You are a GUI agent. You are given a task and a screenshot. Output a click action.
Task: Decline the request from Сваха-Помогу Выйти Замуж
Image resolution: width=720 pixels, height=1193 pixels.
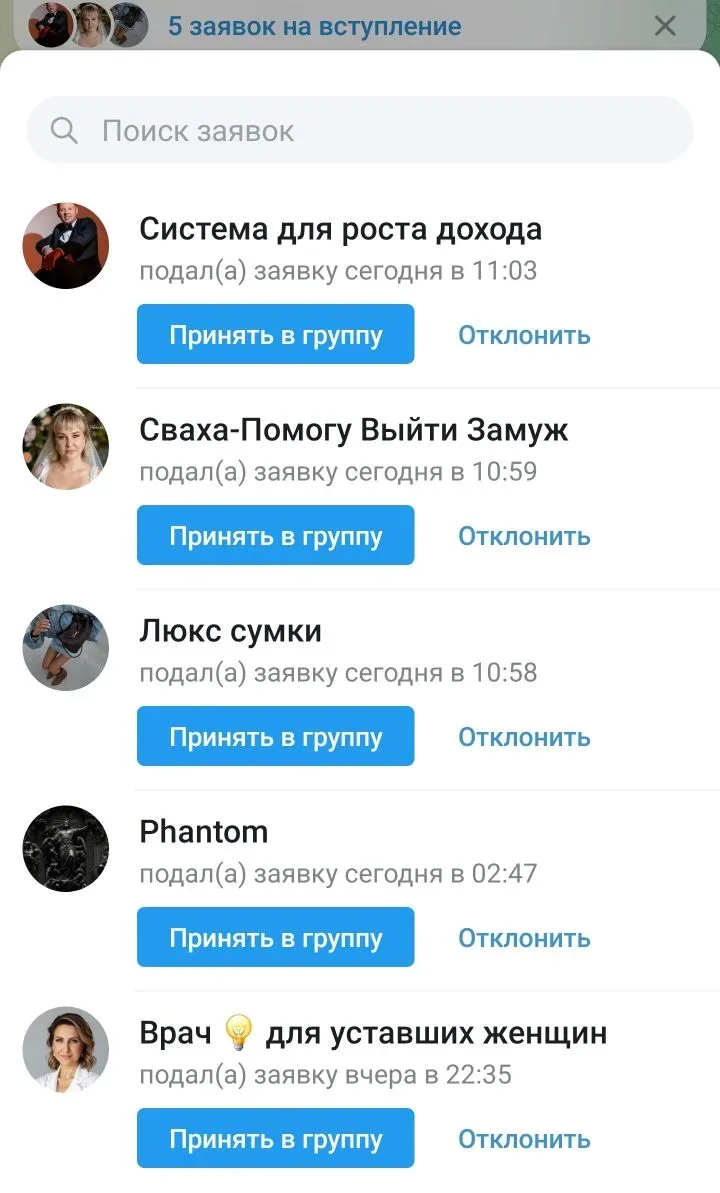[x=524, y=536]
